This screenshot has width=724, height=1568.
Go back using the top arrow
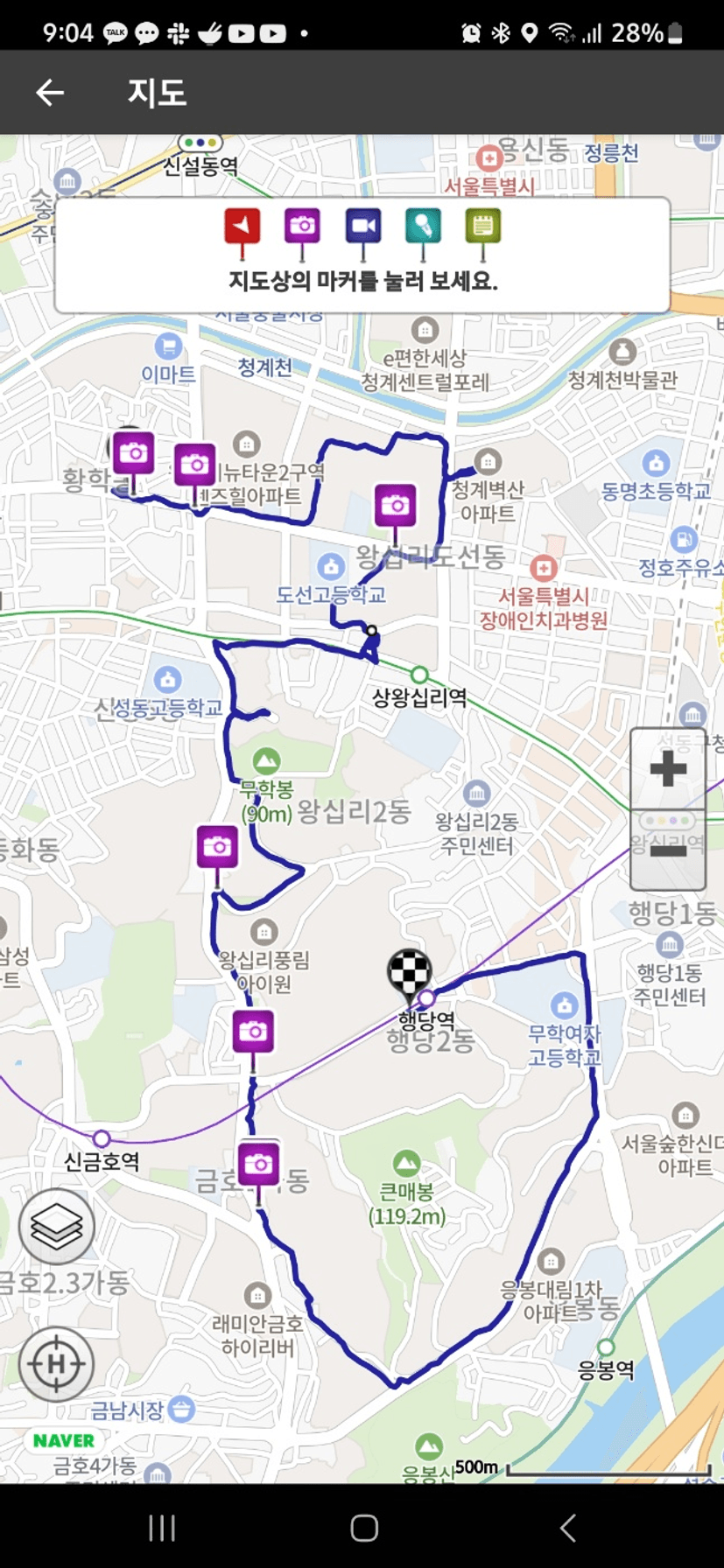click(x=50, y=92)
